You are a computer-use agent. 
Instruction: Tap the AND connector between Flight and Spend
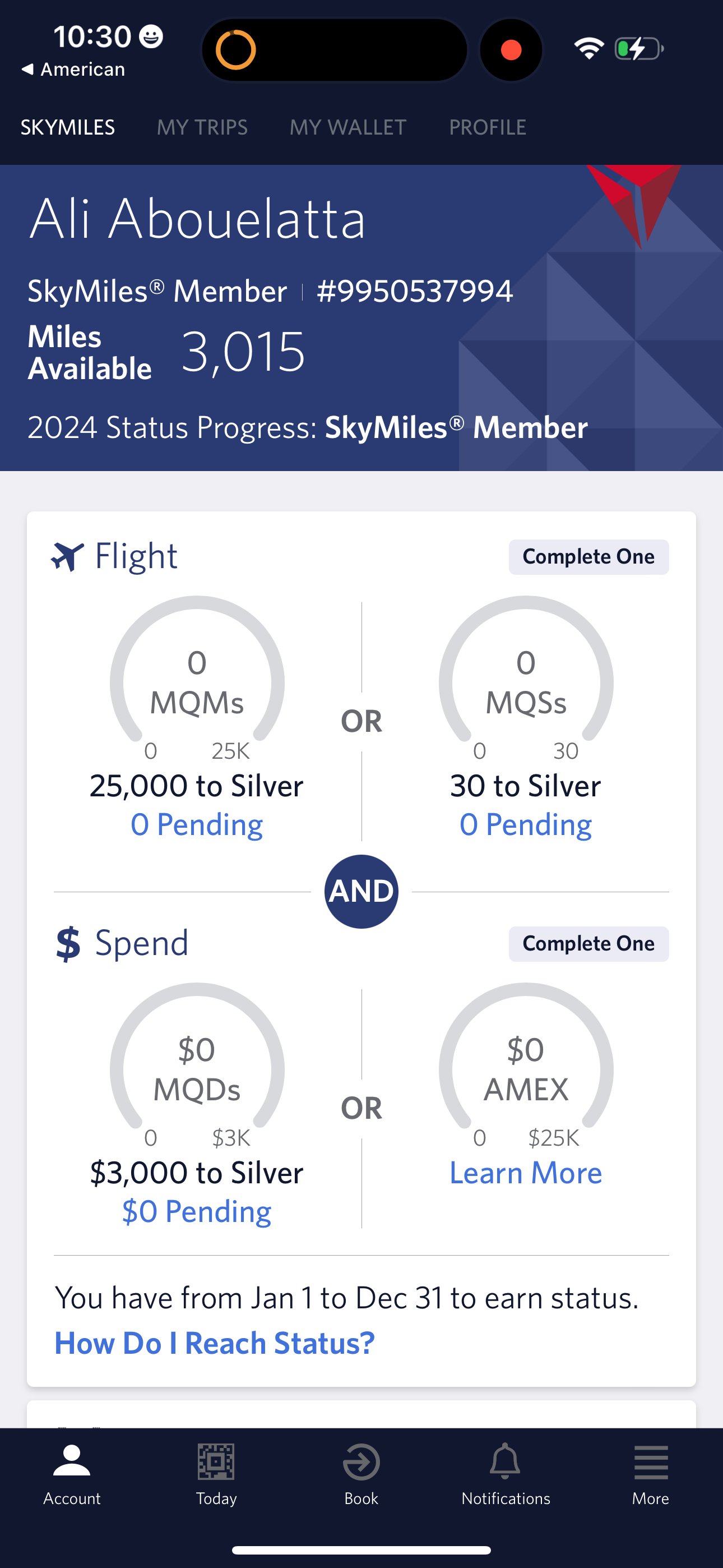361,891
